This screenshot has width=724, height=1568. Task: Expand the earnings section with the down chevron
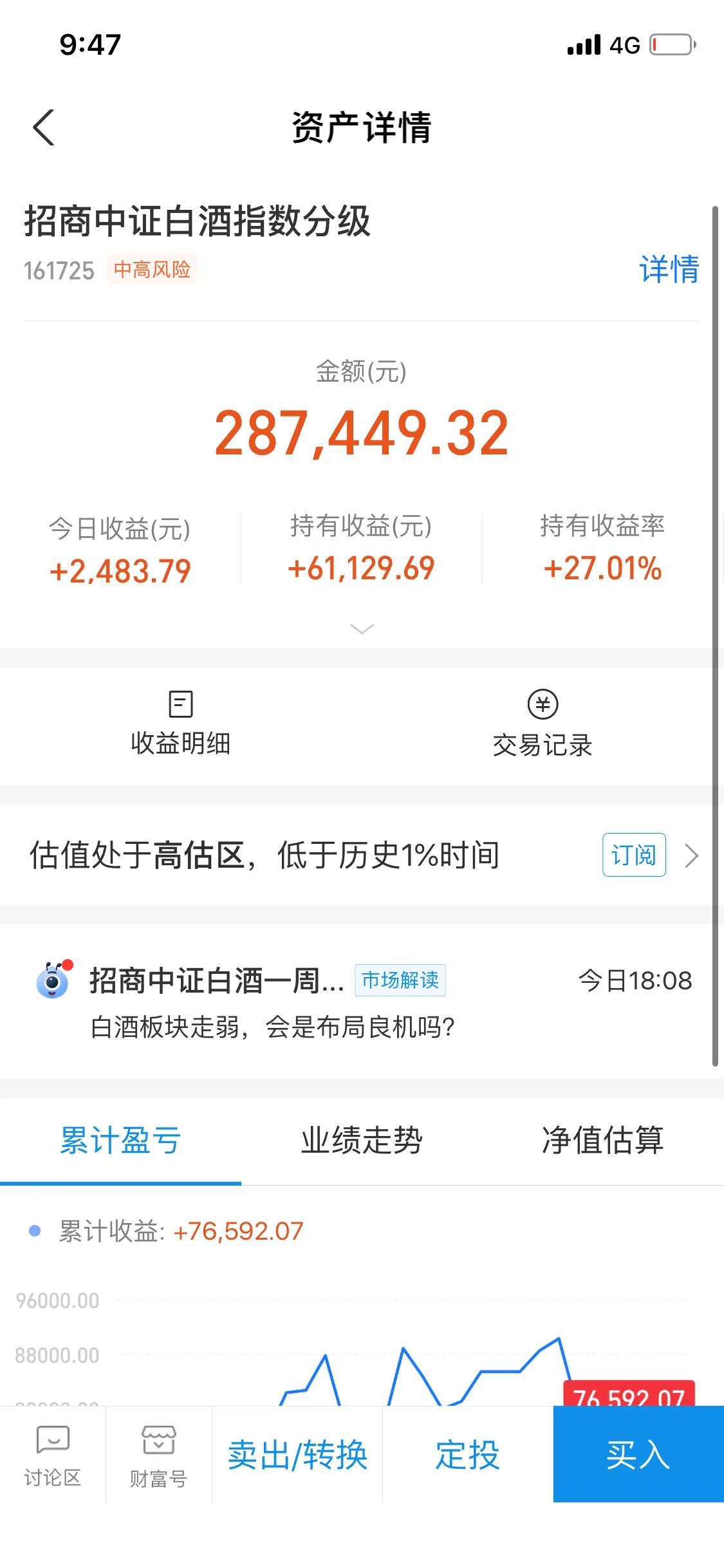[x=362, y=629]
